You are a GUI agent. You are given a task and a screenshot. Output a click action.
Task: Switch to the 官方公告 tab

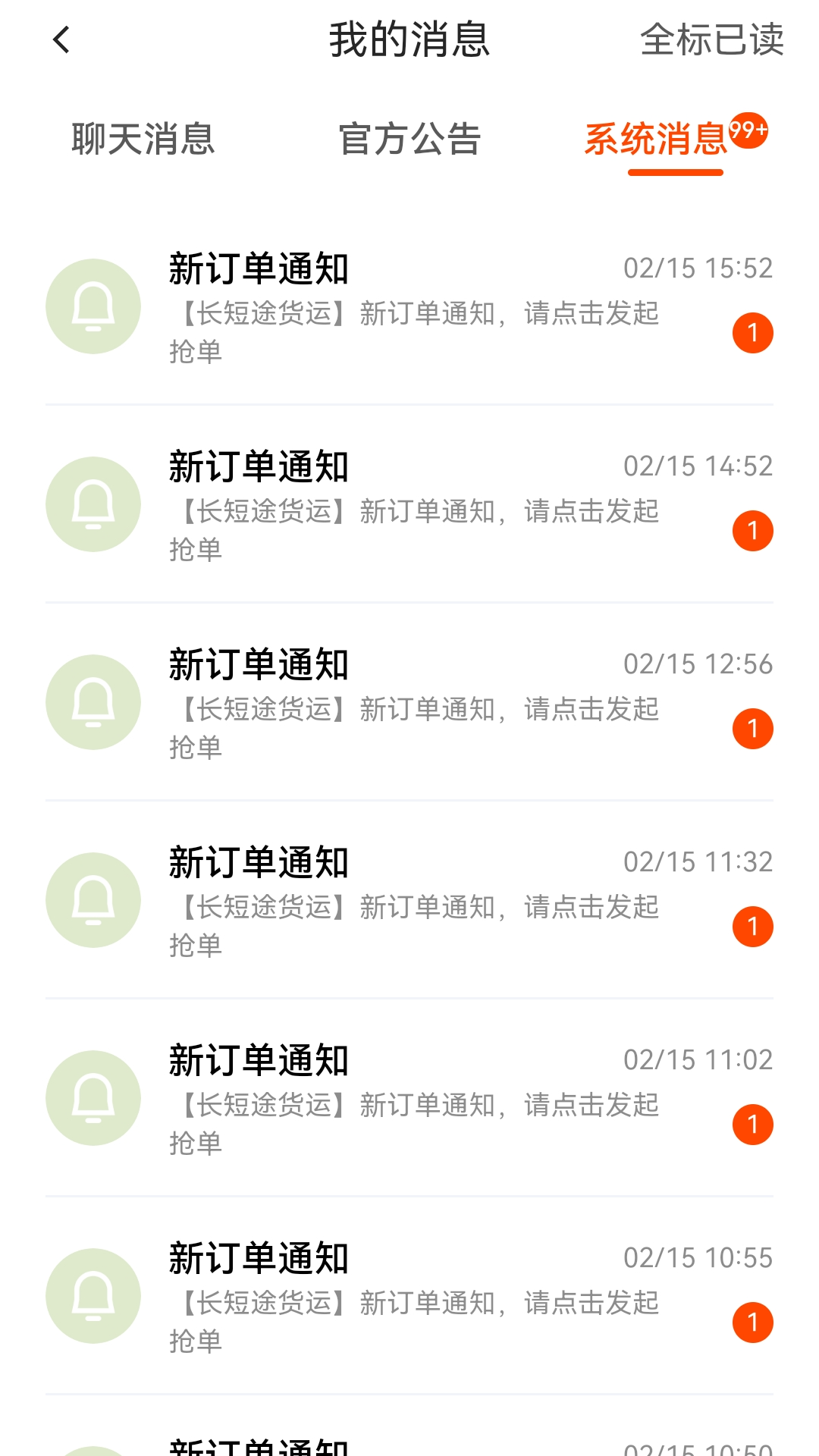(409, 140)
